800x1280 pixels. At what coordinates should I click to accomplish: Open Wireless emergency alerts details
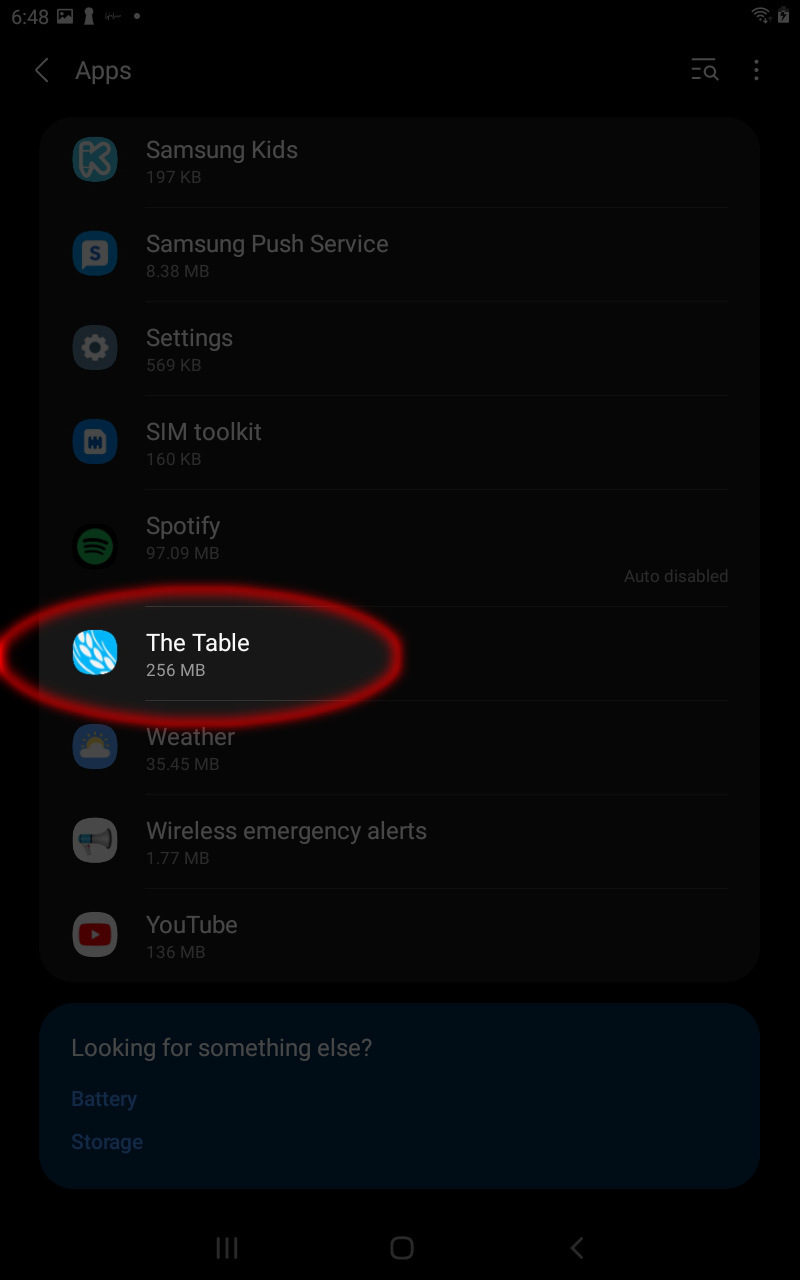399,841
